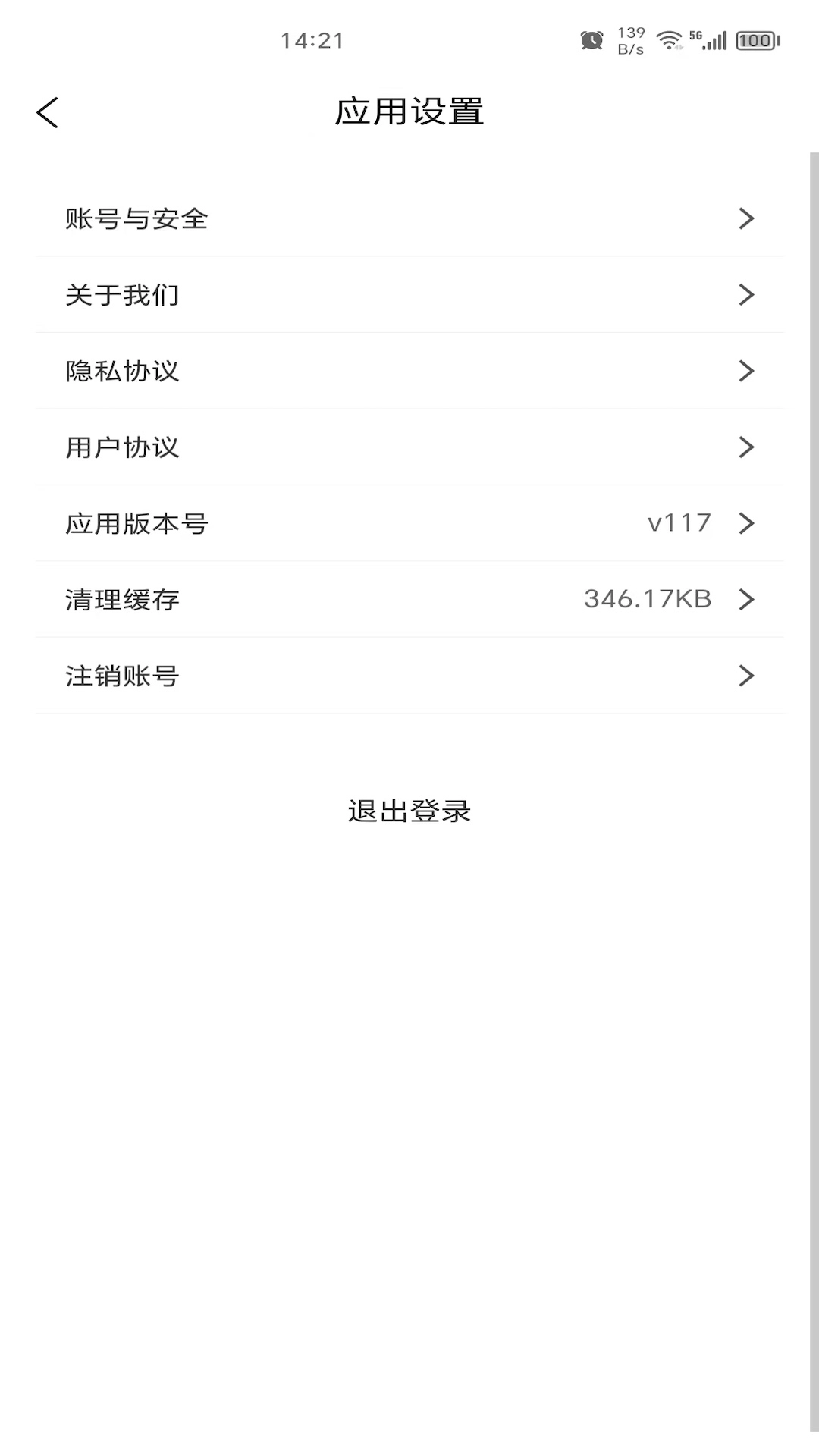Screen dimensions: 819x1456
Task: Click the Wi-Fi icon in status bar
Action: pos(667,39)
